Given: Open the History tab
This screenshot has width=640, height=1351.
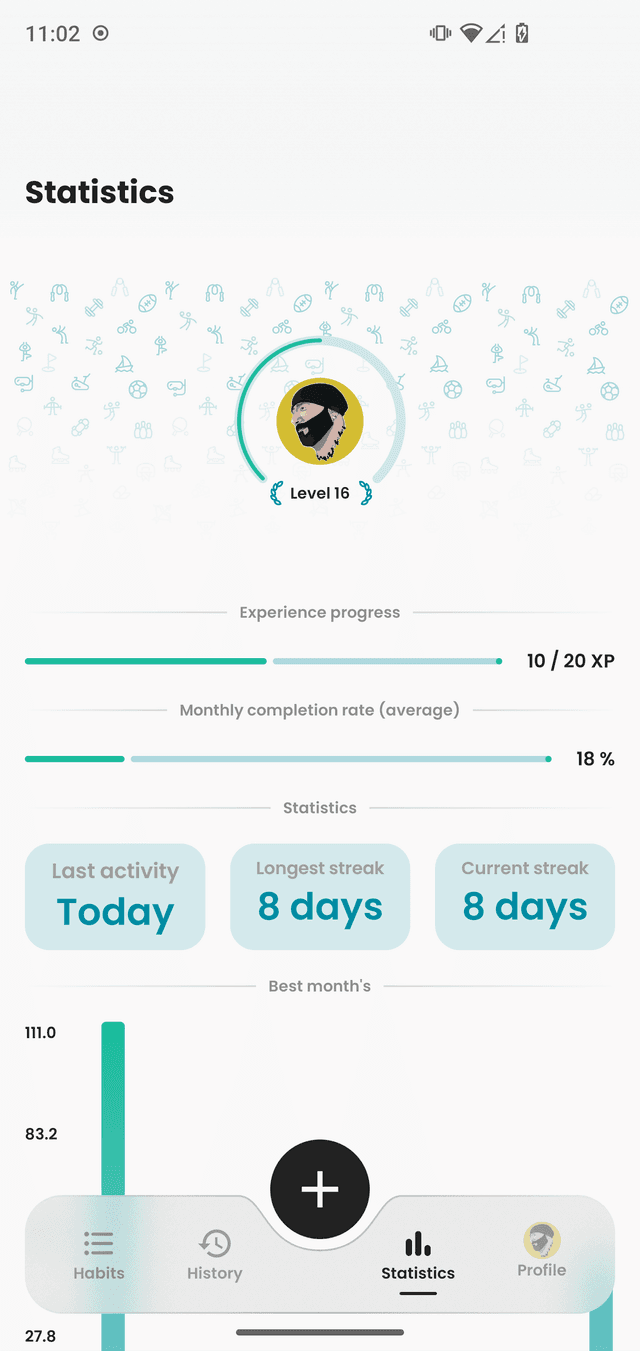Looking at the screenshot, I should click(x=215, y=1255).
